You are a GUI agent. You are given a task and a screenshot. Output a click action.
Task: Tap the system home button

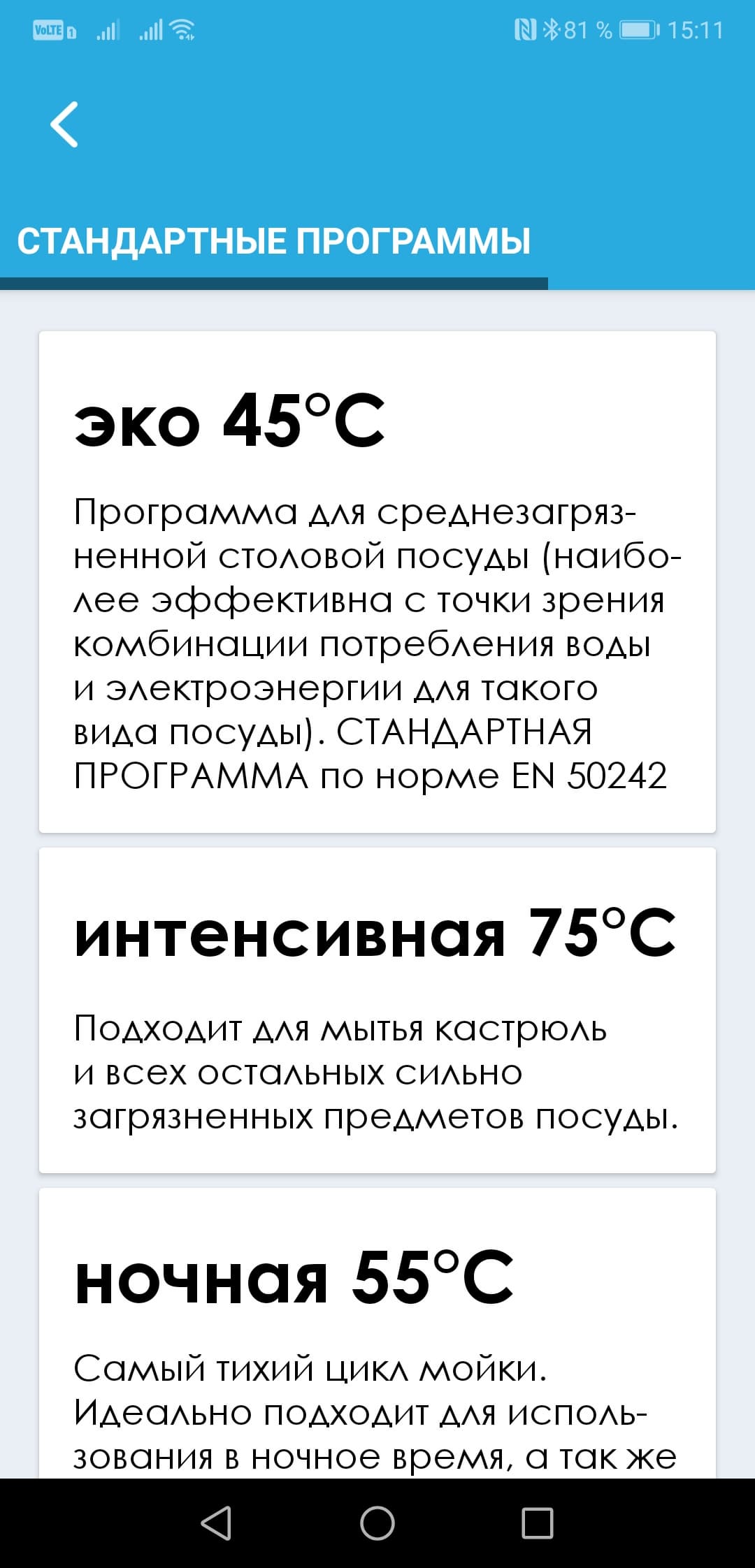(x=377, y=1523)
